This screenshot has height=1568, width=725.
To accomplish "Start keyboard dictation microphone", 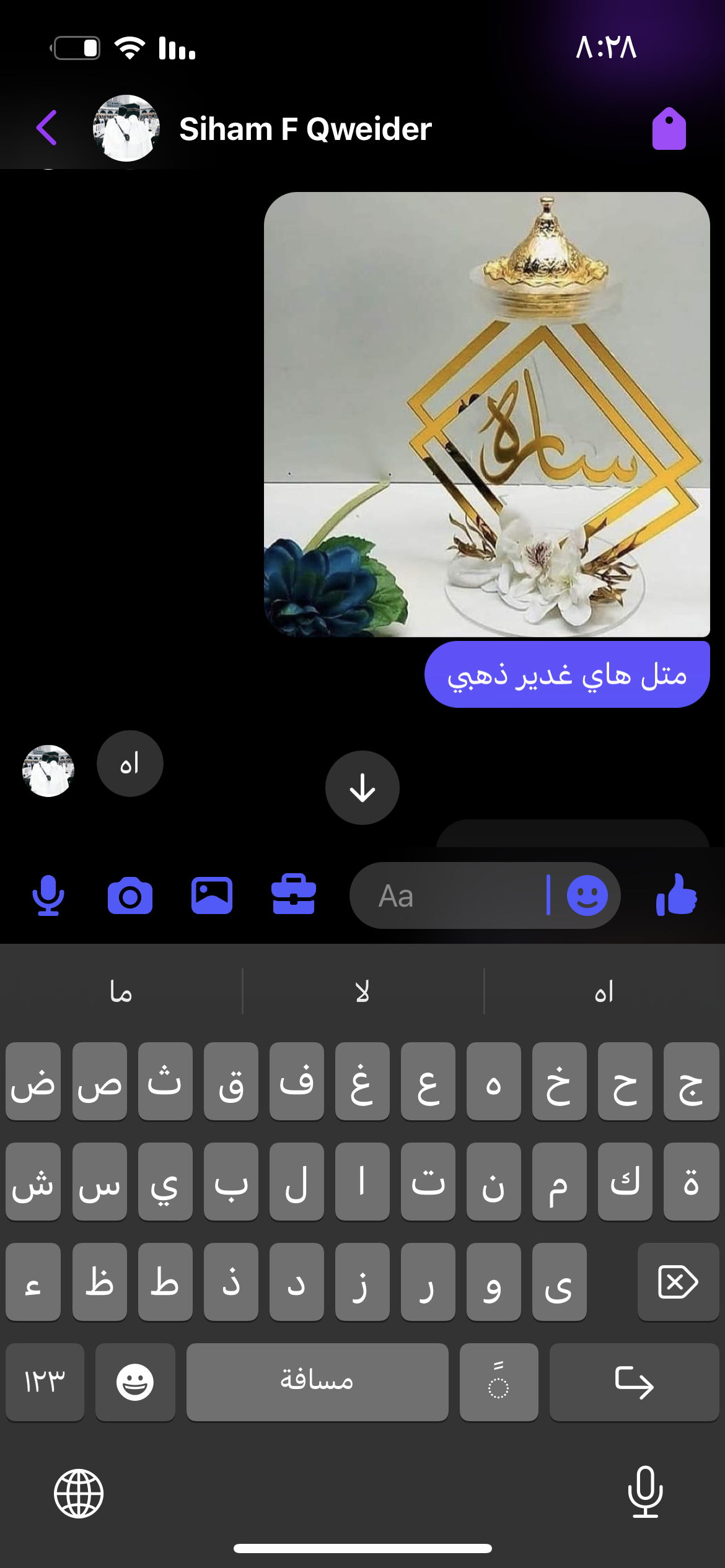I will 645,1492.
